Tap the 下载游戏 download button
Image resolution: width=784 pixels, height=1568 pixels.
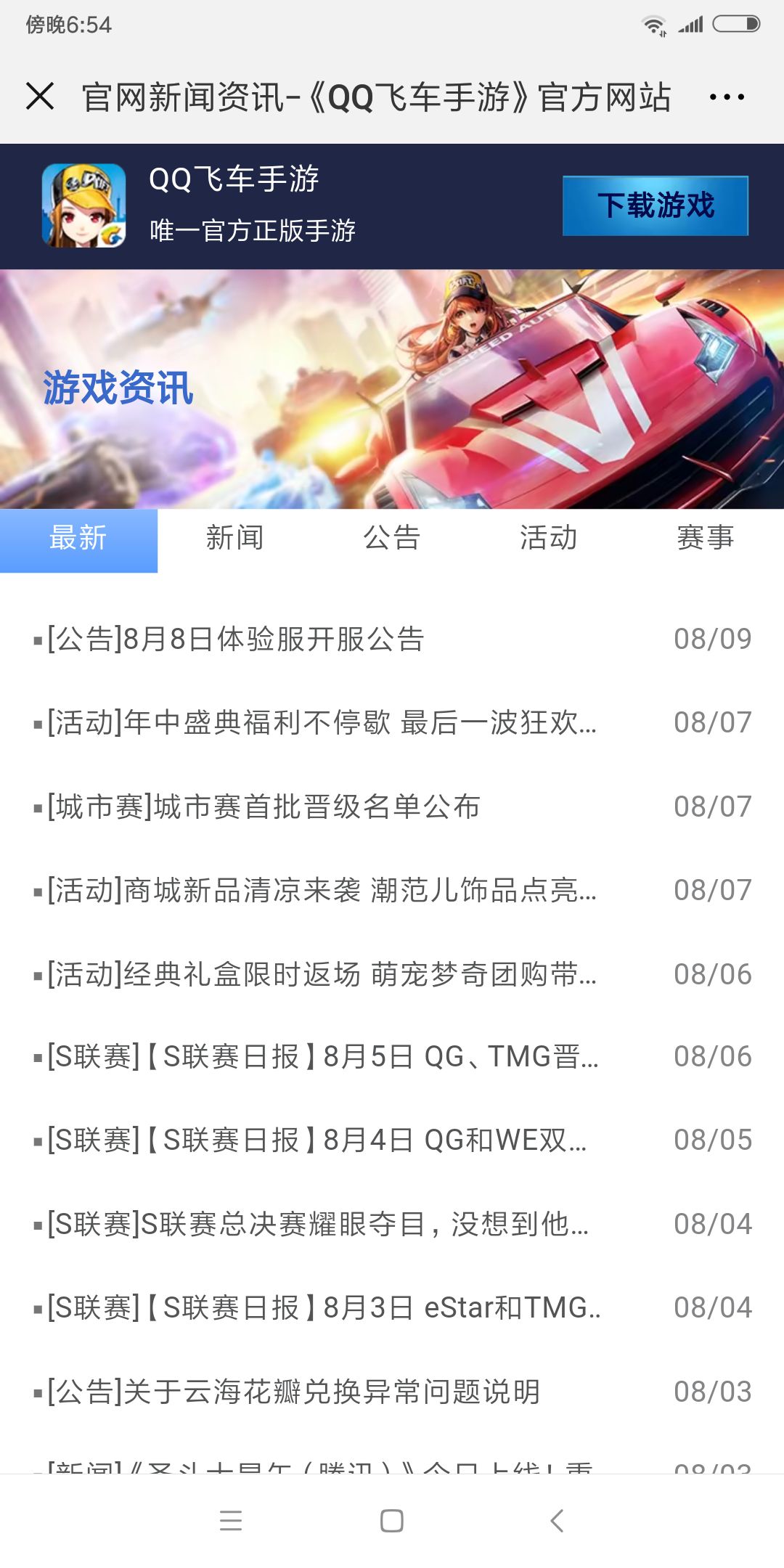[x=656, y=205]
